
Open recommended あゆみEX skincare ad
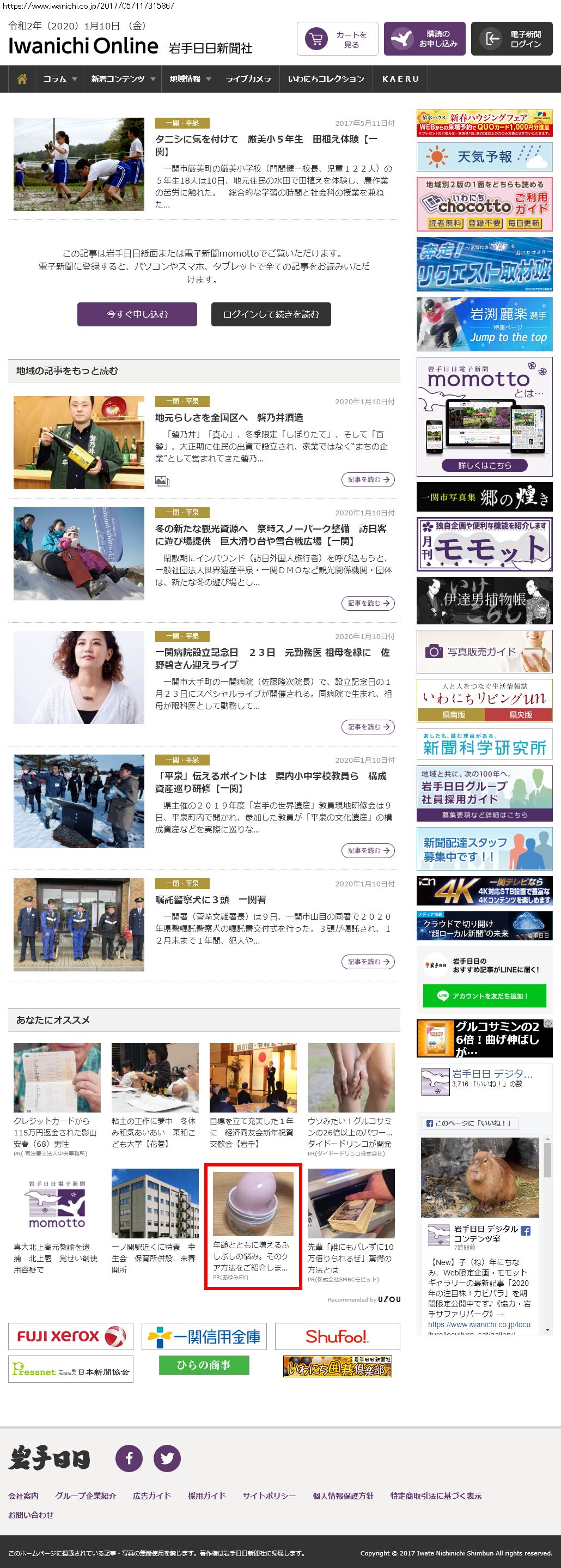[x=253, y=1226]
